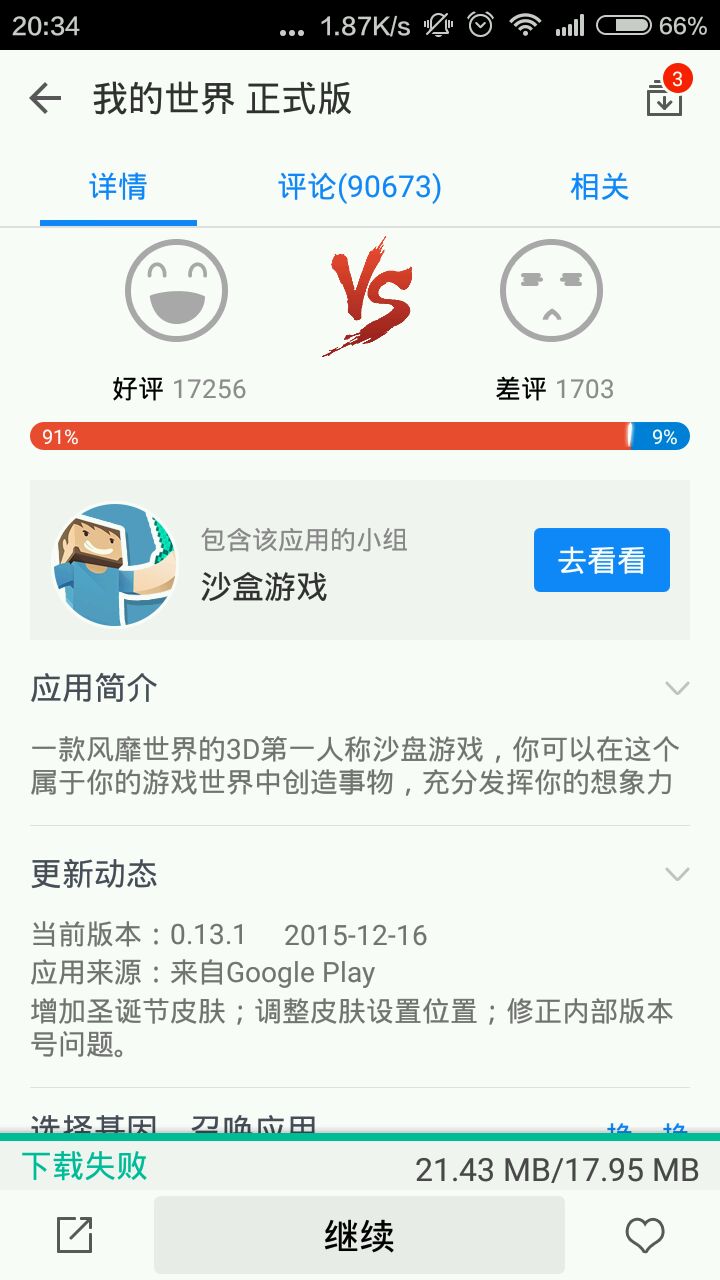720x1280 pixels.
Task: Open the download manager icon
Action: coord(665,97)
